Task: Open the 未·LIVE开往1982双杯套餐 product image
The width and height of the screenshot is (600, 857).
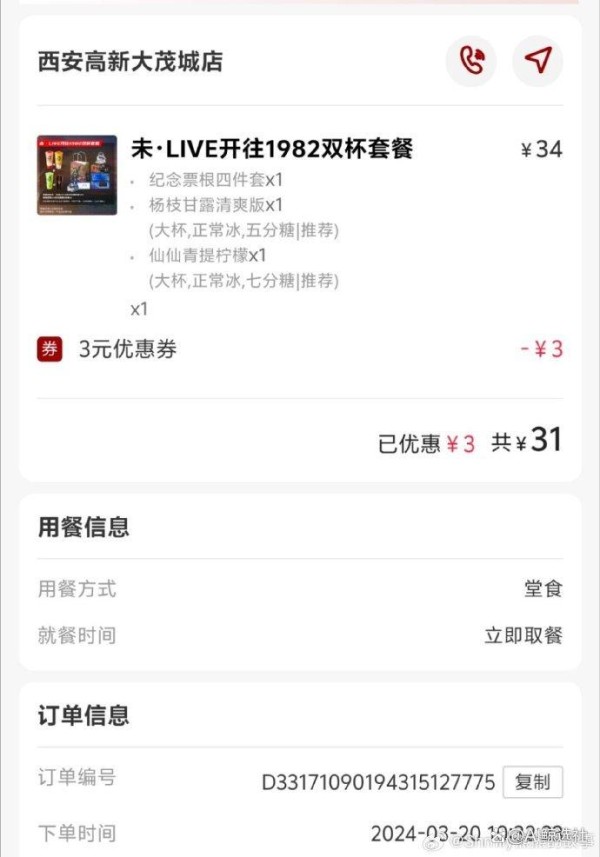Action: click(x=77, y=176)
